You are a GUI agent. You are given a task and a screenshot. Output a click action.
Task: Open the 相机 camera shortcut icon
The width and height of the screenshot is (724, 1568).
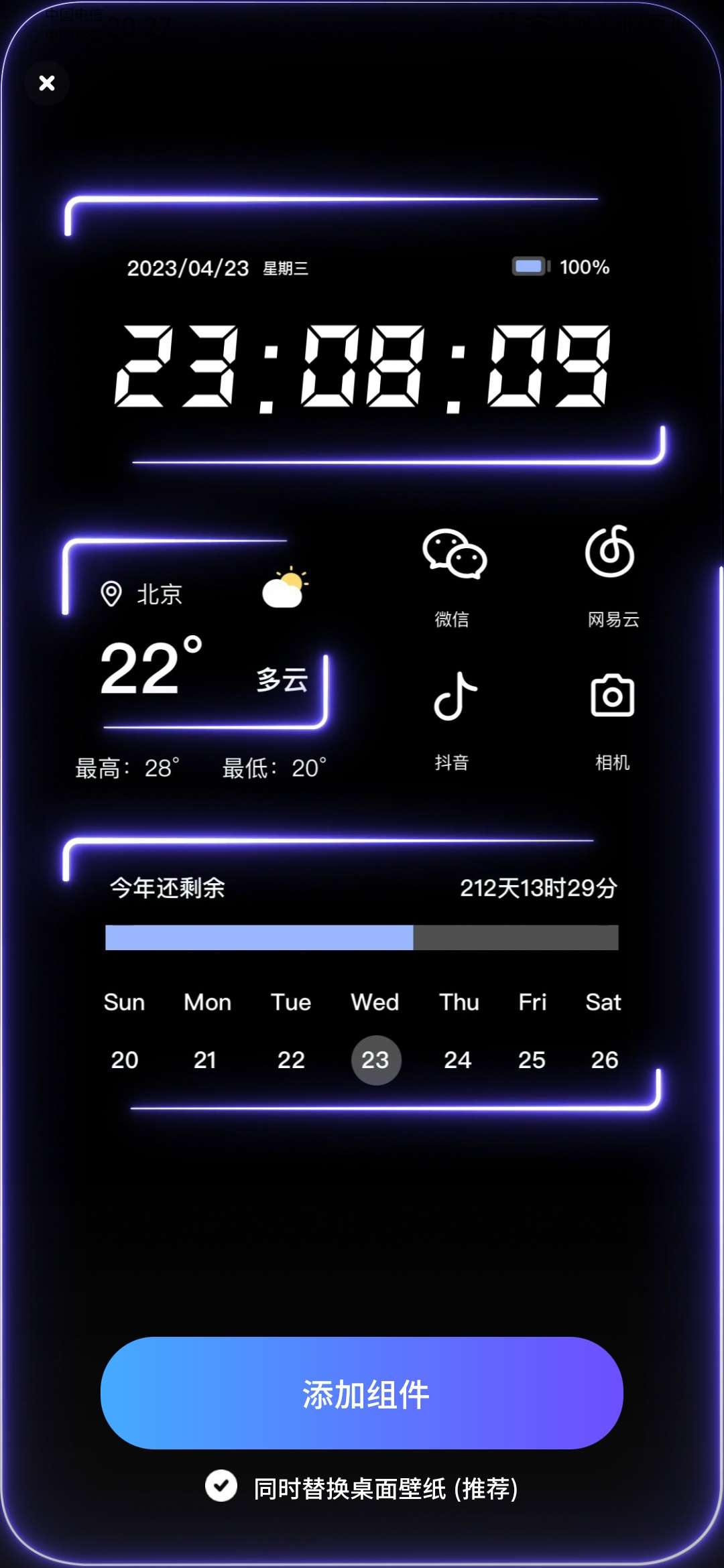(x=612, y=697)
